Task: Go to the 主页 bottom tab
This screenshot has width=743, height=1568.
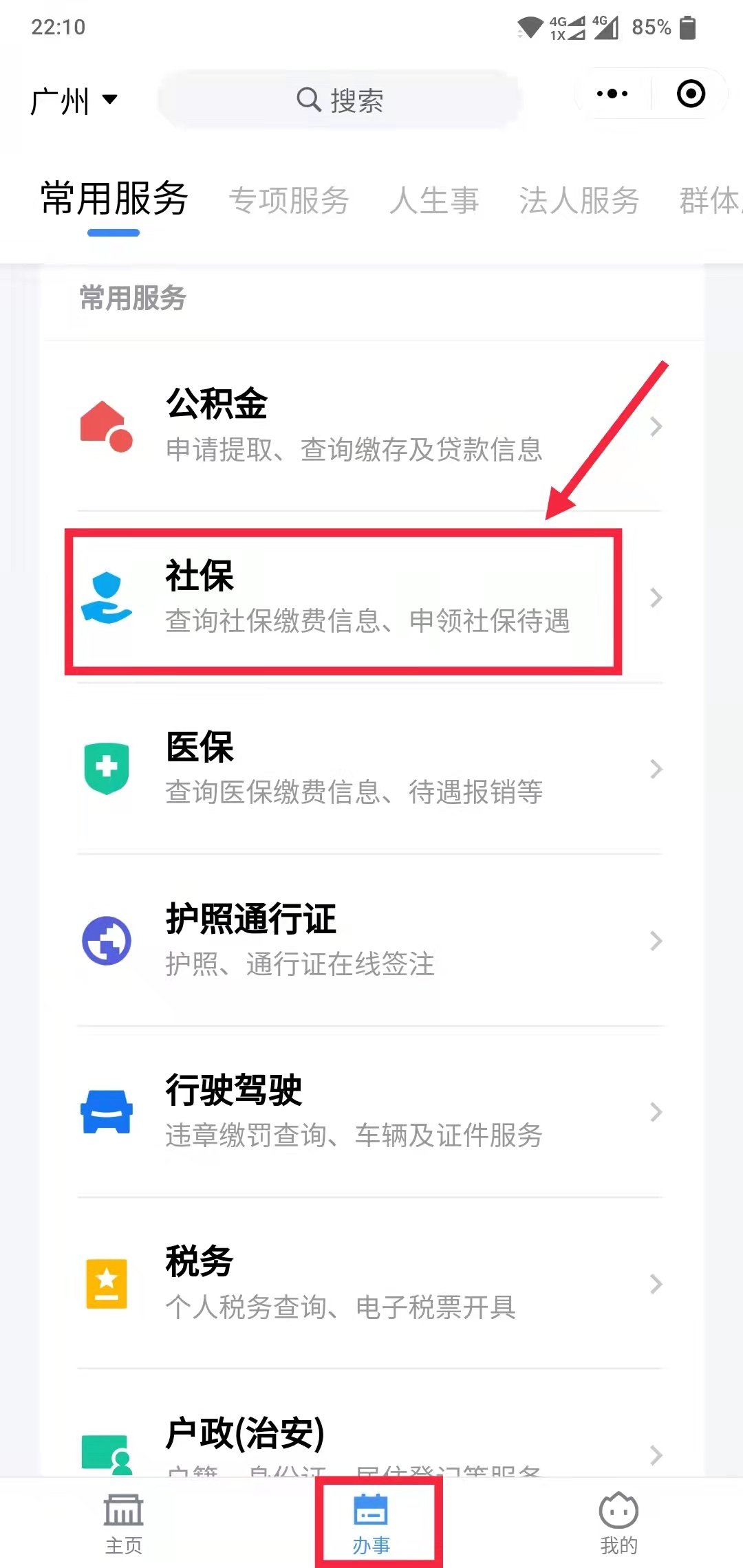Action: click(124, 1523)
